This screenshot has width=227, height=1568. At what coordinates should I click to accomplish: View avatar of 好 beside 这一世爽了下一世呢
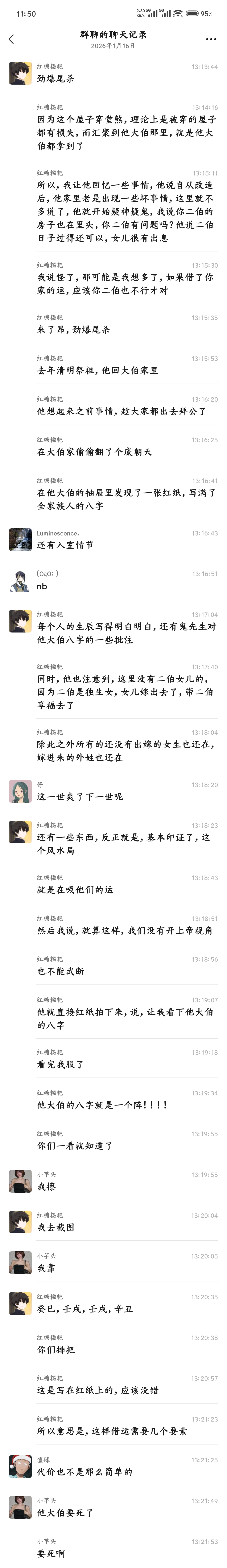click(20, 791)
